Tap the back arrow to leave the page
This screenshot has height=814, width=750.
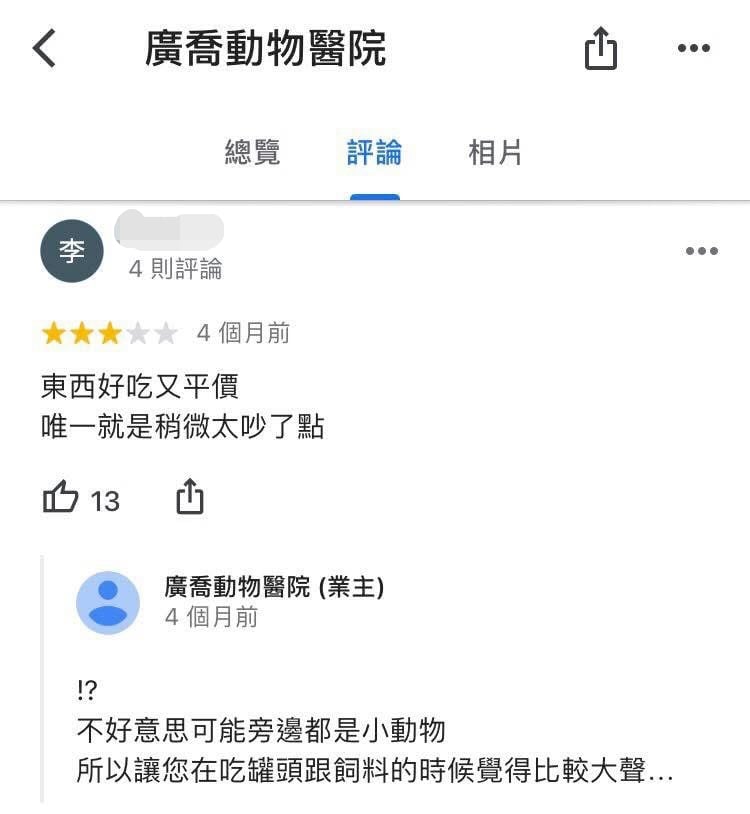pyautogui.click(x=42, y=47)
